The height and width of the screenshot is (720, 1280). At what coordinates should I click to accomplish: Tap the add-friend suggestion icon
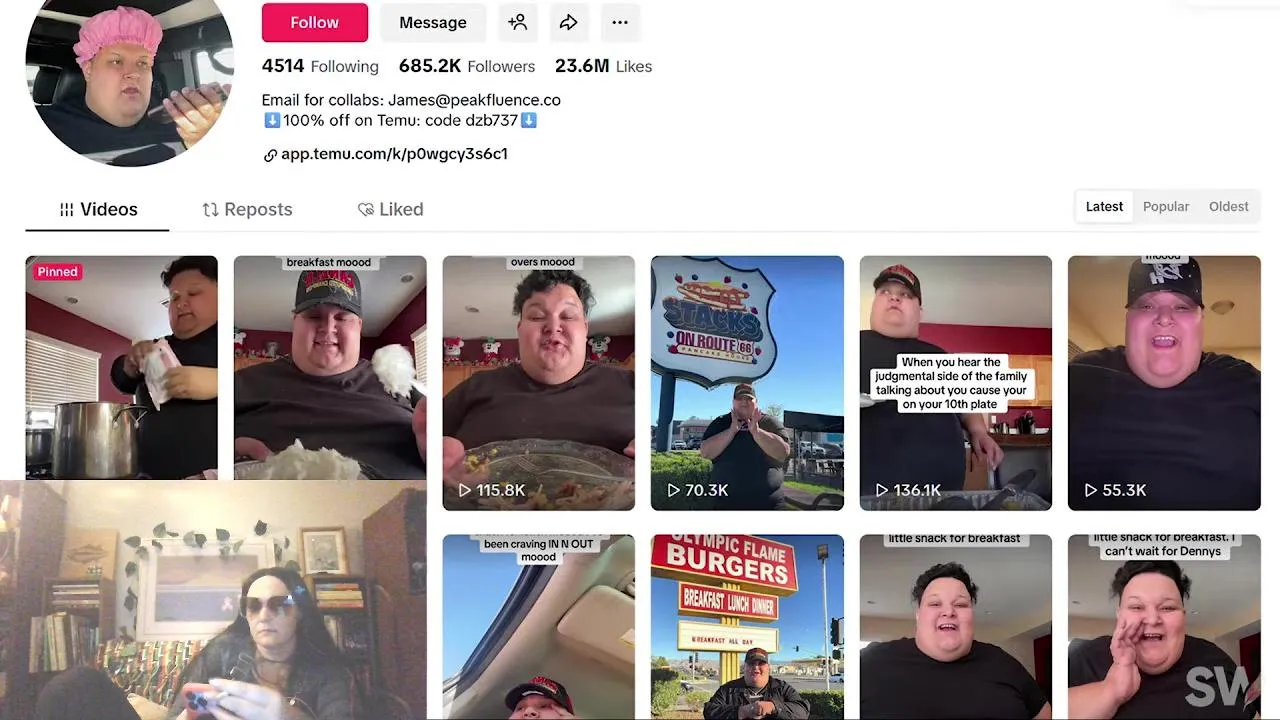517,23
